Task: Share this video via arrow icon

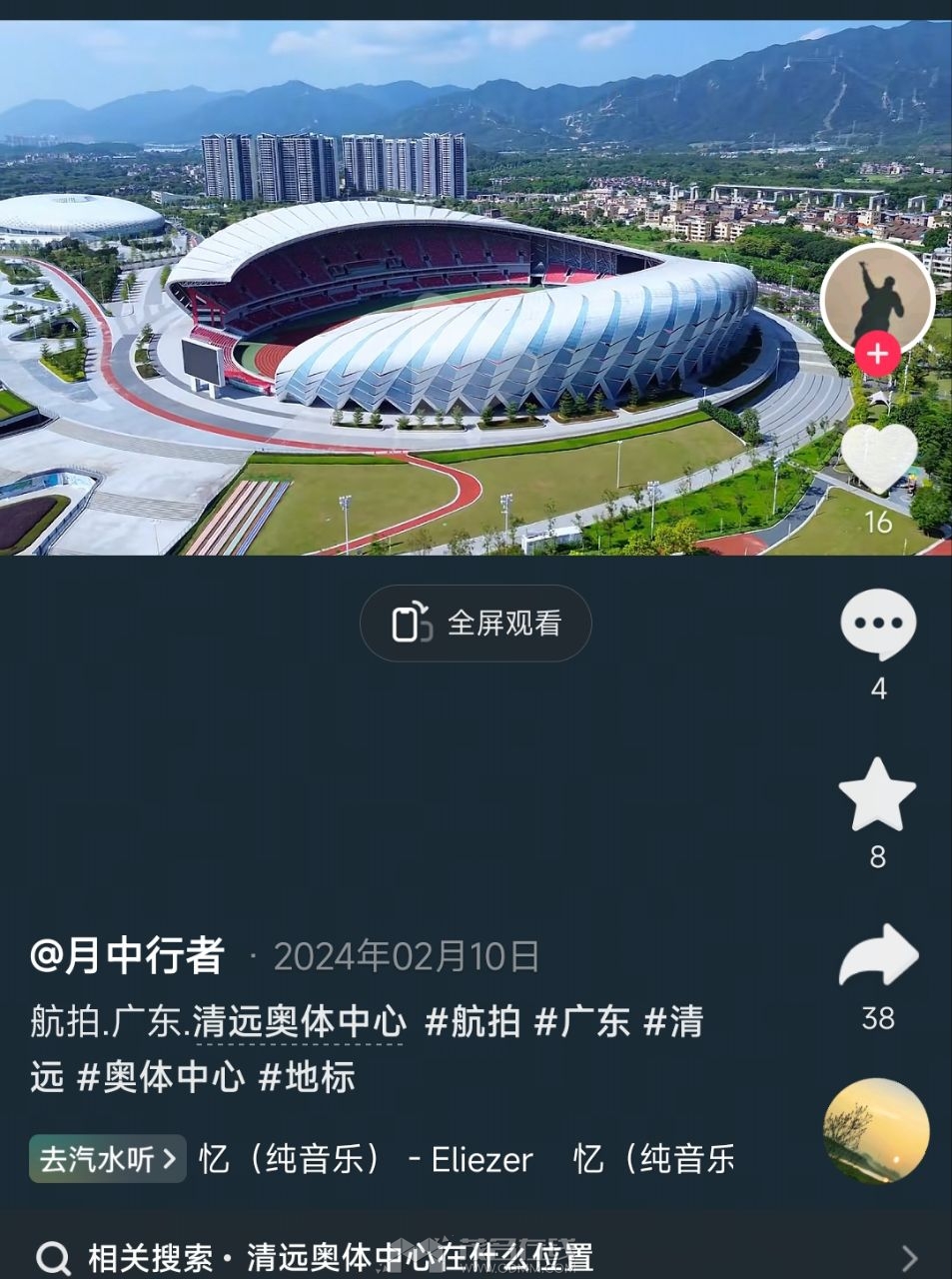Action: [x=878, y=957]
